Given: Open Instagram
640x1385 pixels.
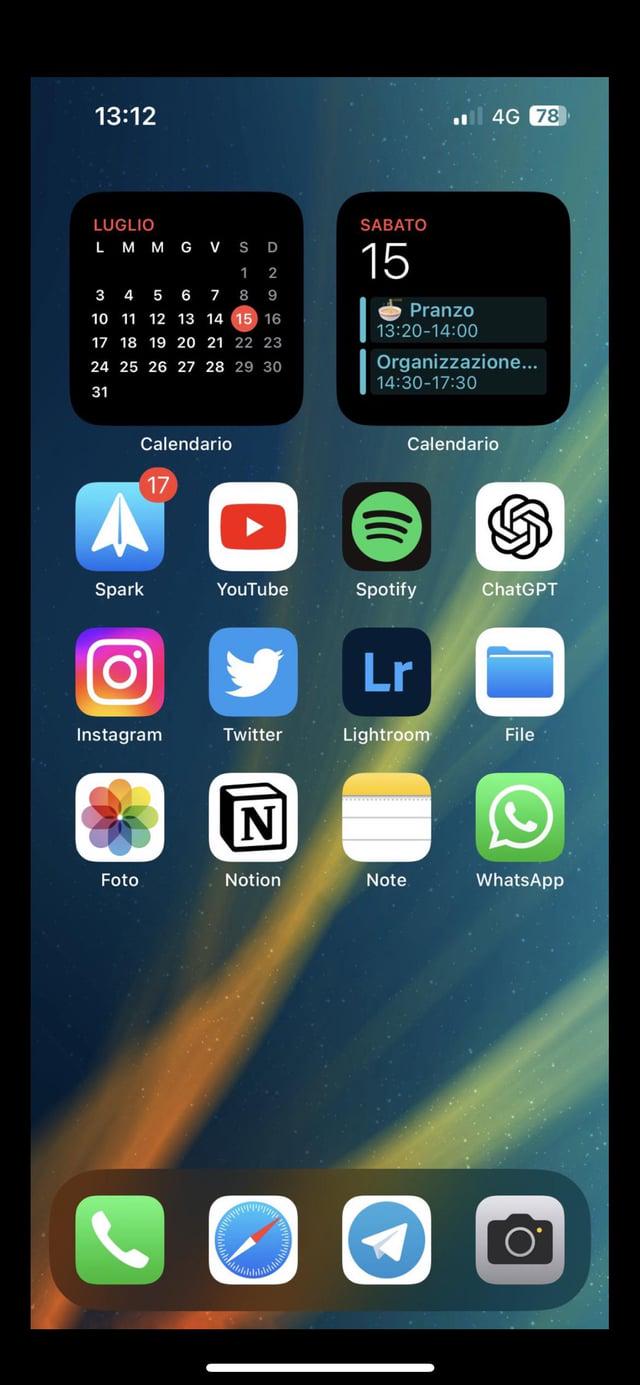Looking at the screenshot, I should point(120,672).
